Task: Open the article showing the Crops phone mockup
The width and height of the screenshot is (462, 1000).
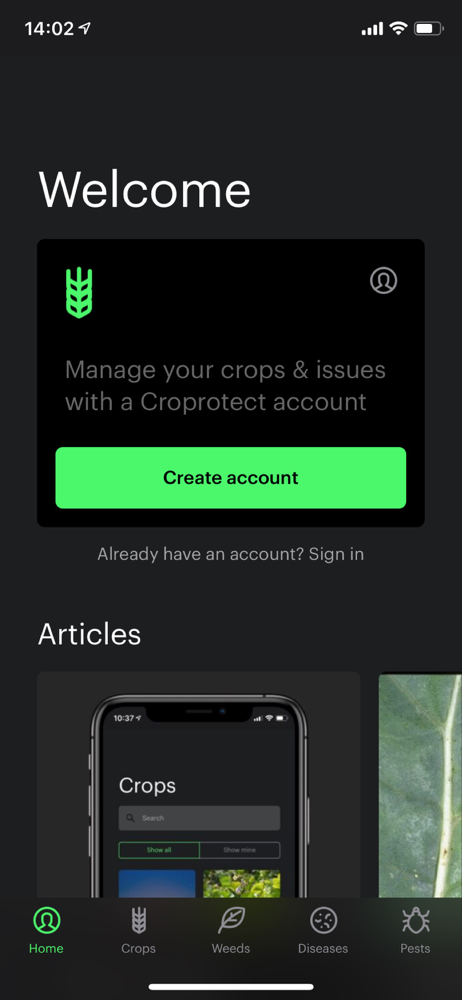Action: [x=198, y=784]
